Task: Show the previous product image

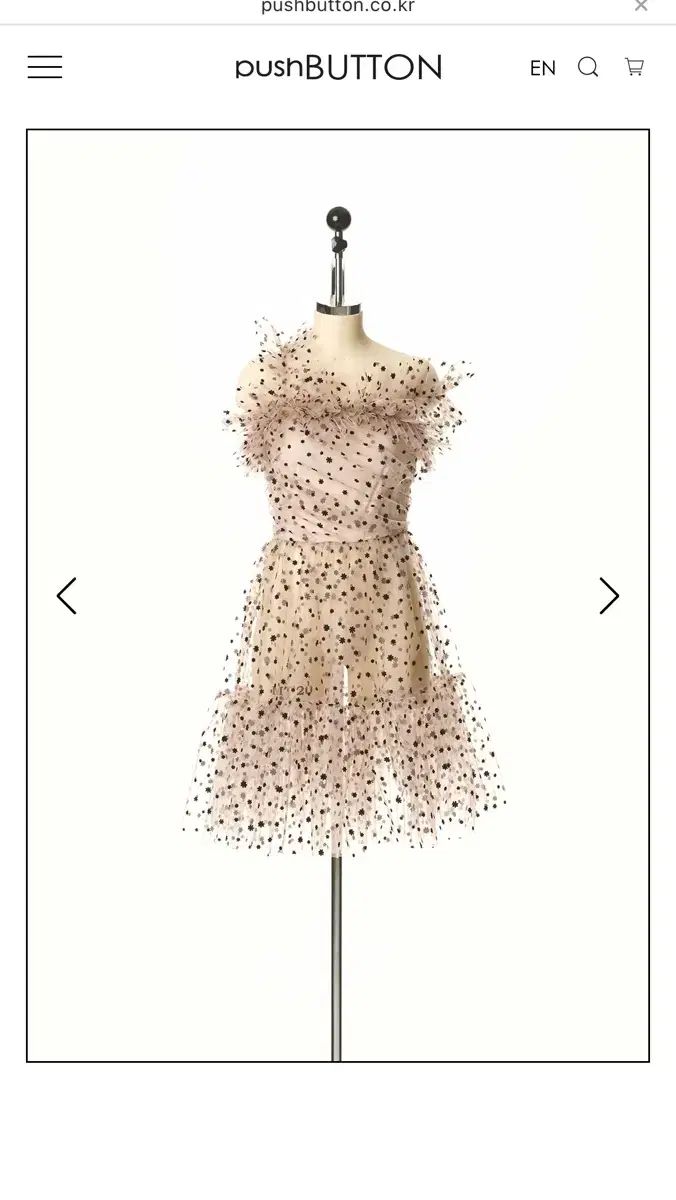Action: point(66,596)
